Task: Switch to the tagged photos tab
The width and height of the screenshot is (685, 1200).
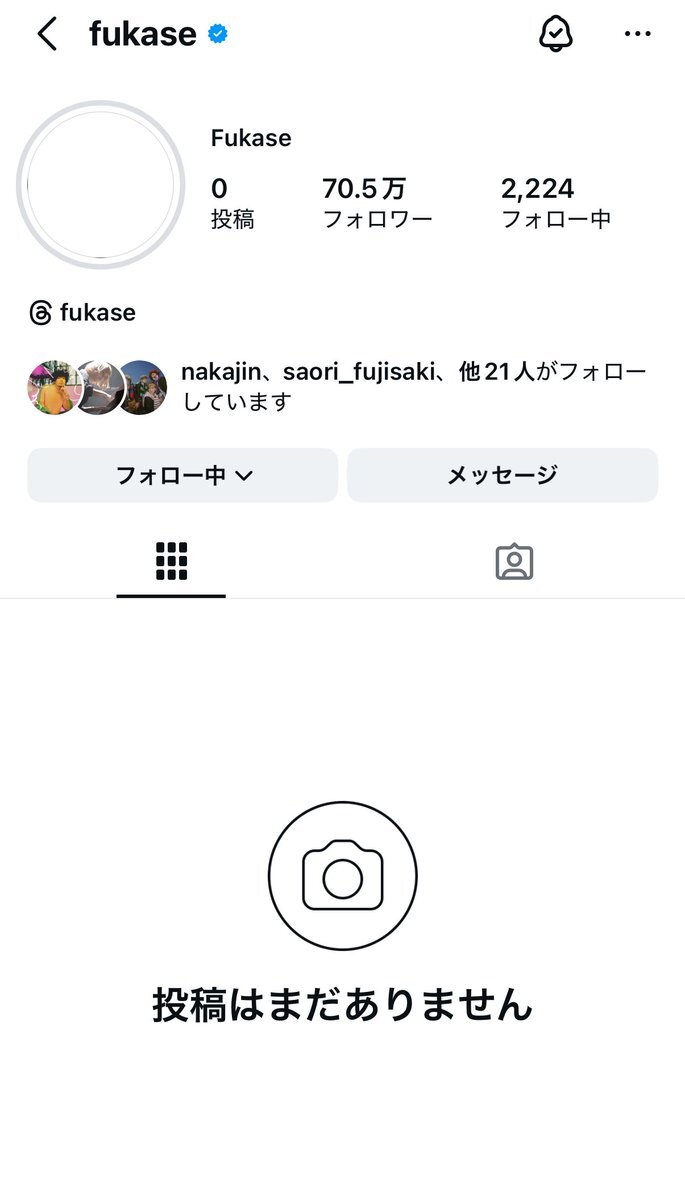Action: click(514, 562)
